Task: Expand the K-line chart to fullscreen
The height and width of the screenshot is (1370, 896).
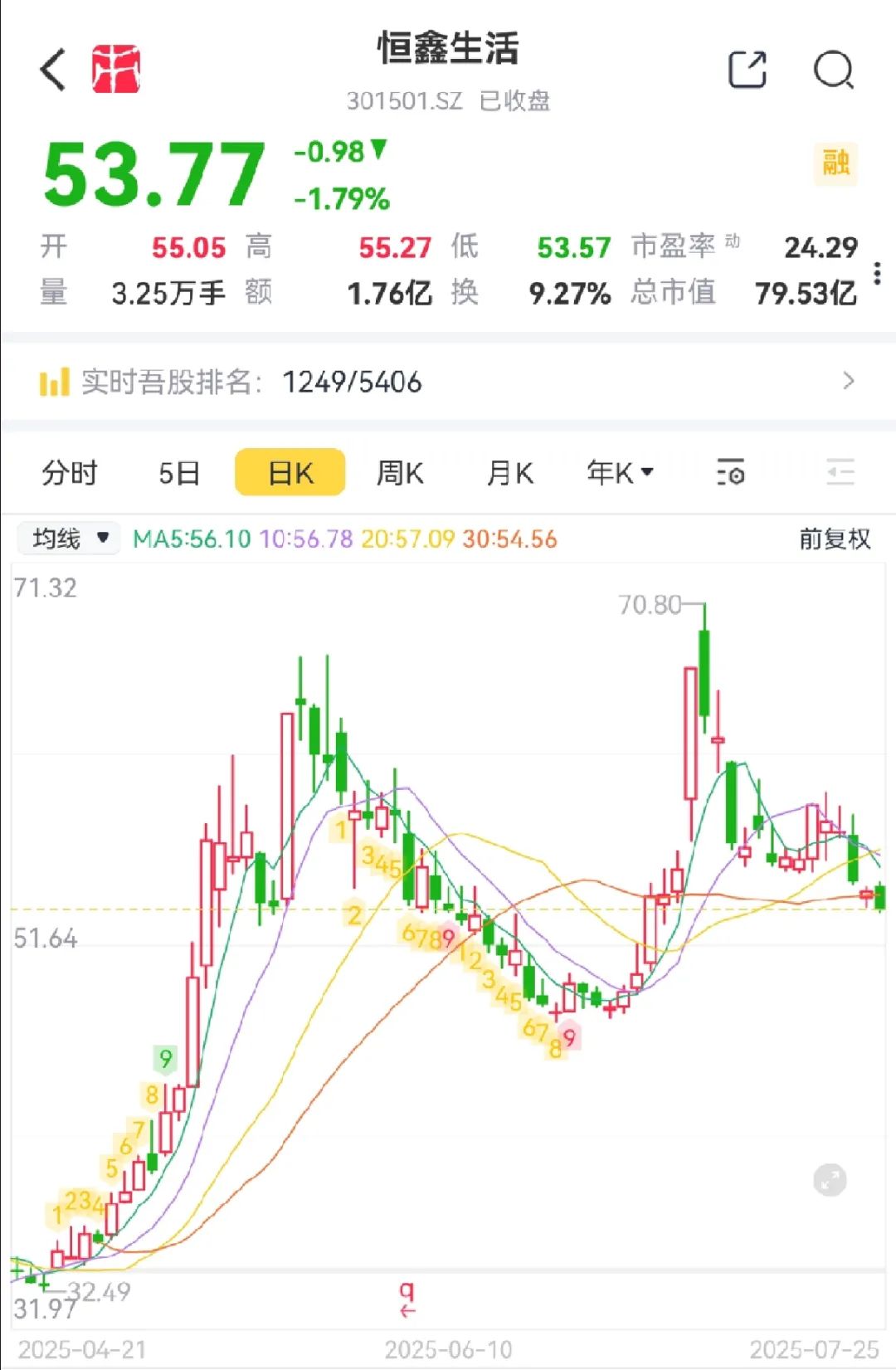Action: (x=830, y=1179)
